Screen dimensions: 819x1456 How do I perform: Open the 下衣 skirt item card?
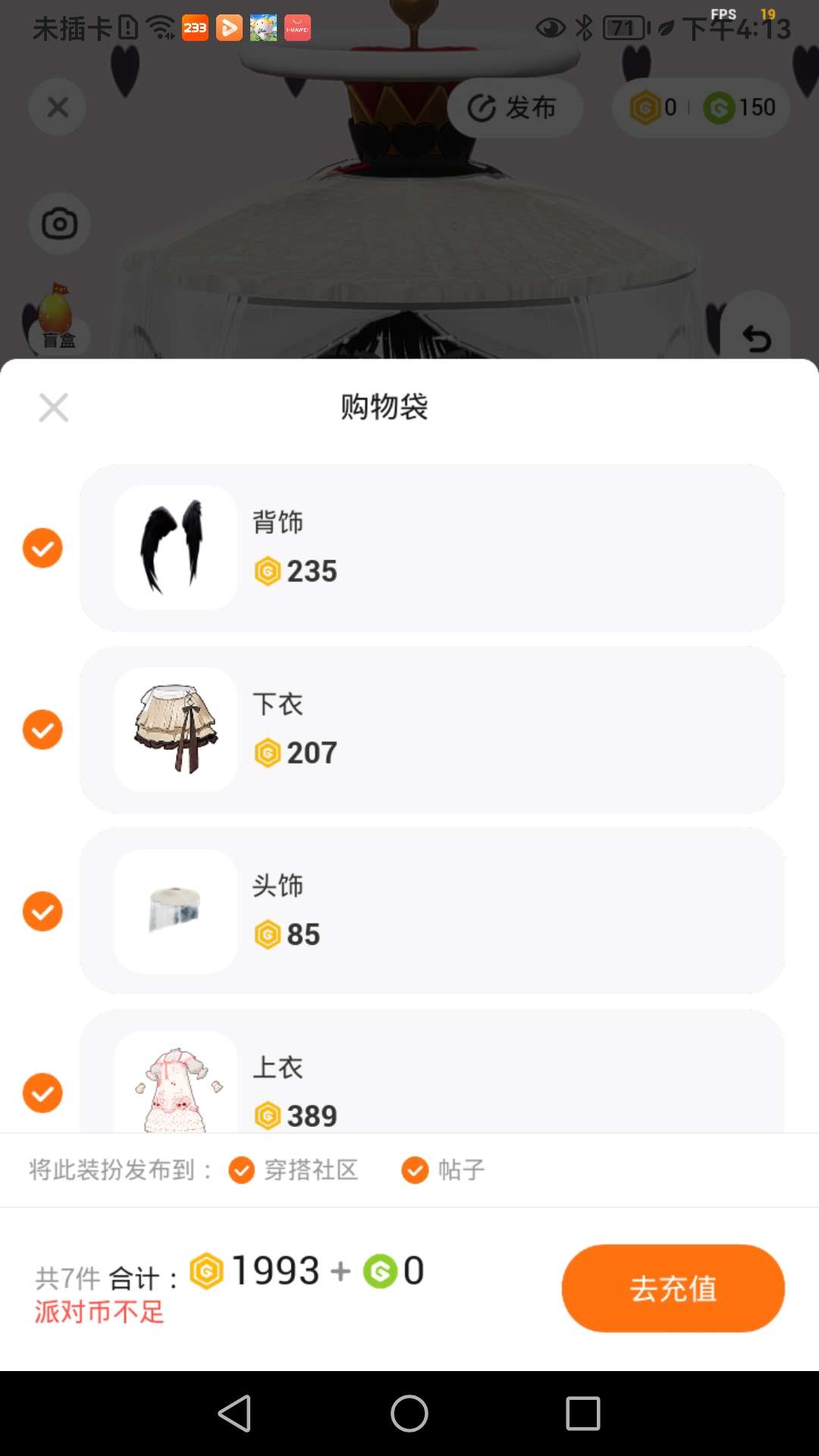[x=432, y=730]
